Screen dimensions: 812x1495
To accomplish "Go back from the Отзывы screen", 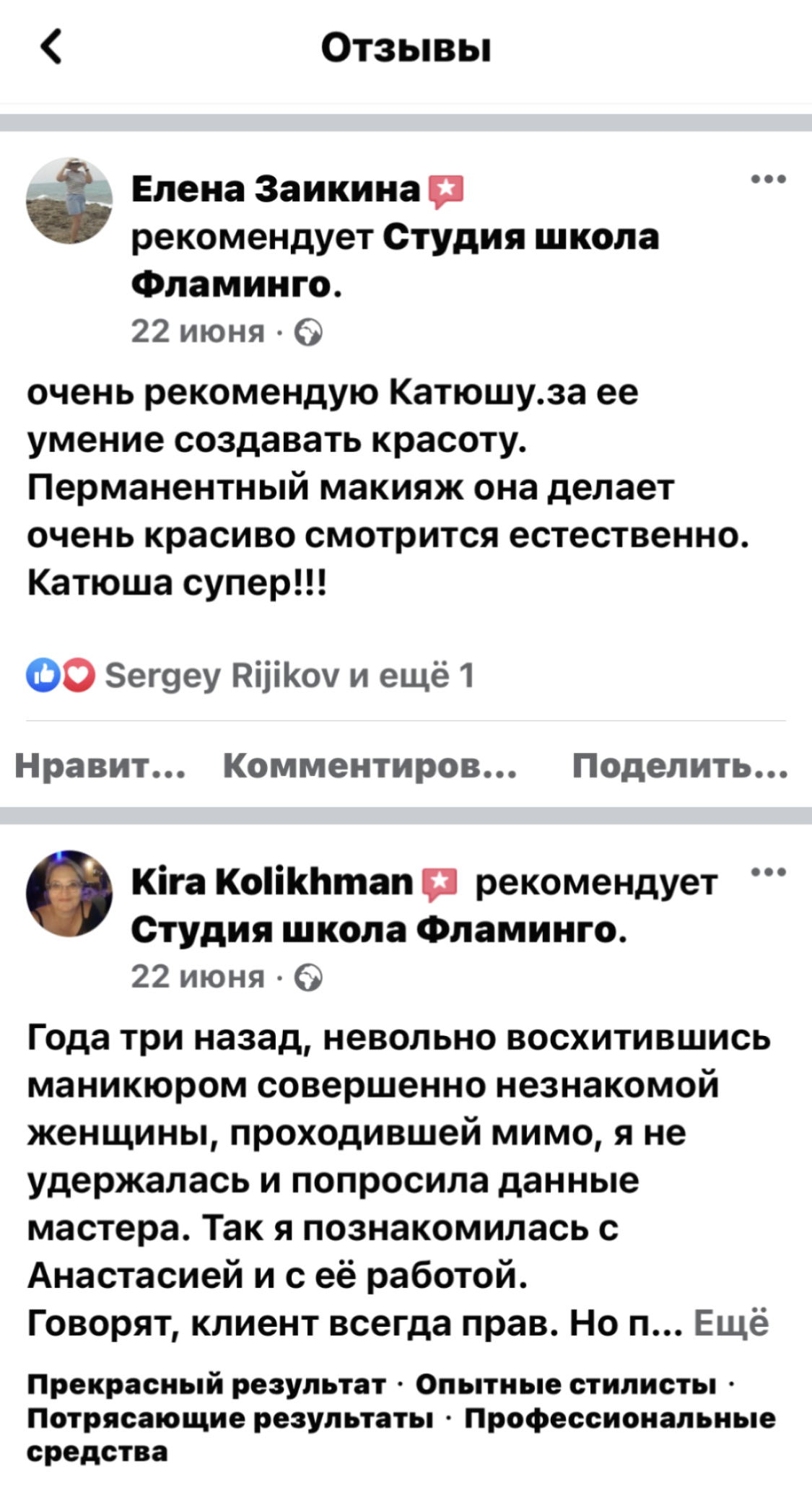I will 51,48.
